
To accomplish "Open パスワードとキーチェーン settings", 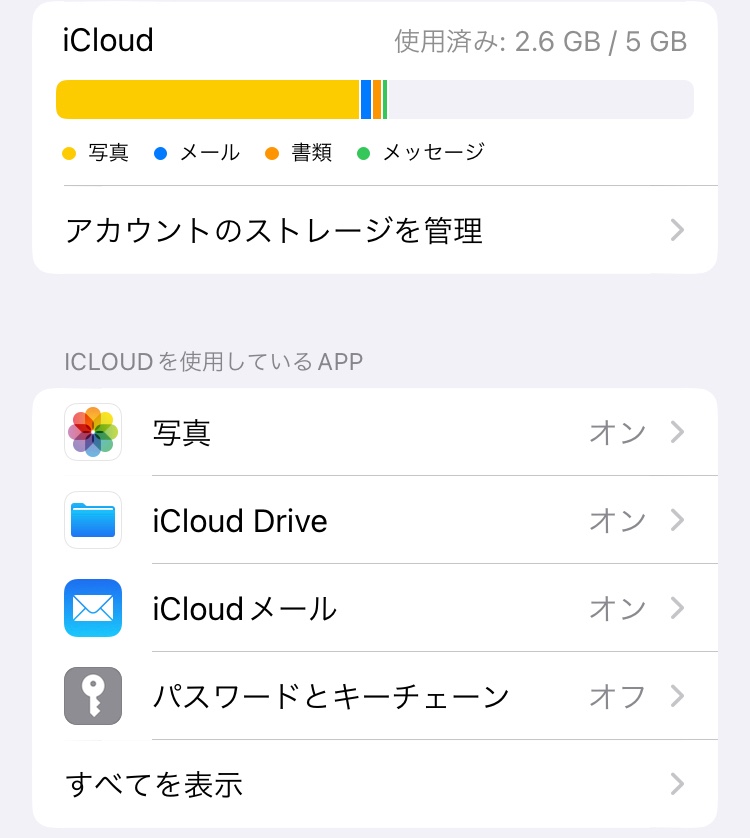I will point(374,696).
